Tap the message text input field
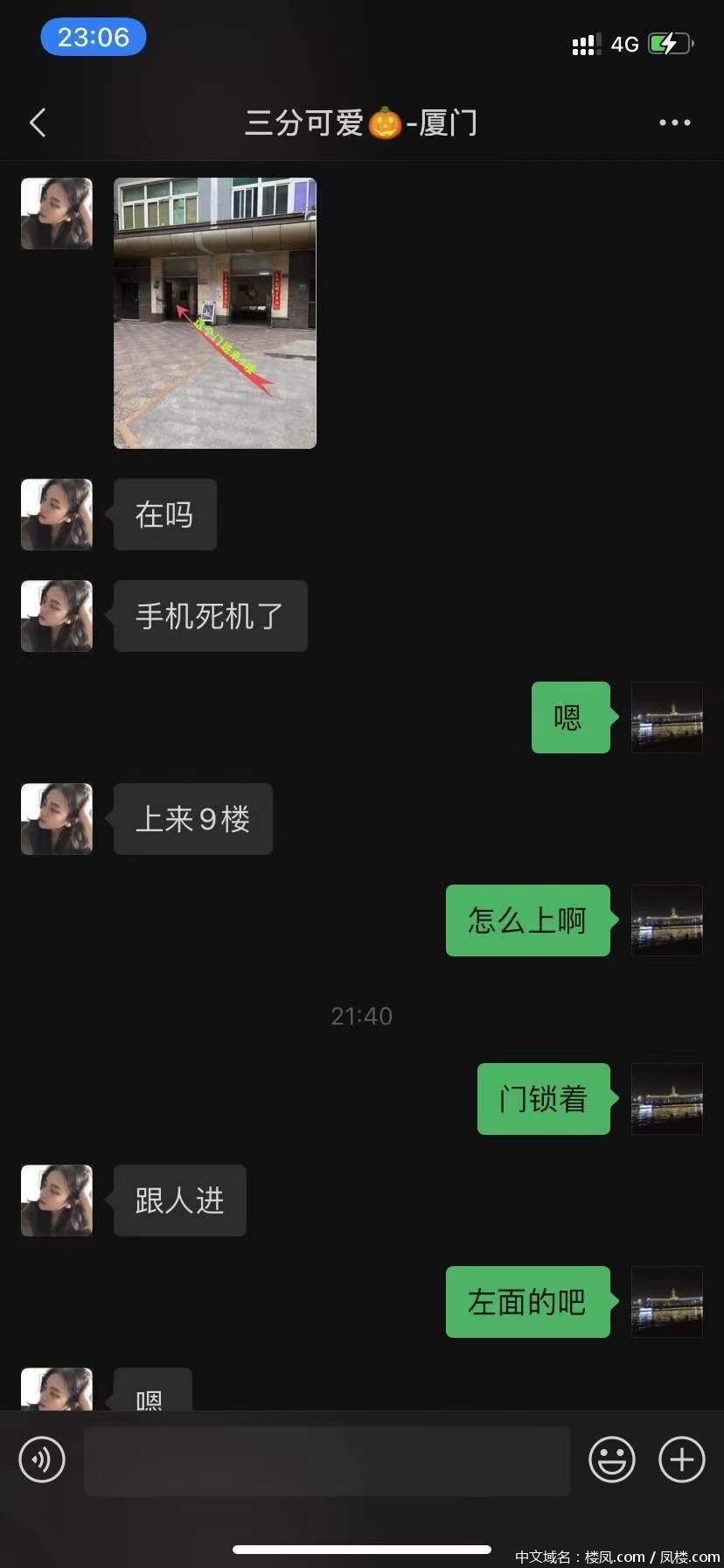The width and height of the screenshot is (724, 1568). [328, 1459]
